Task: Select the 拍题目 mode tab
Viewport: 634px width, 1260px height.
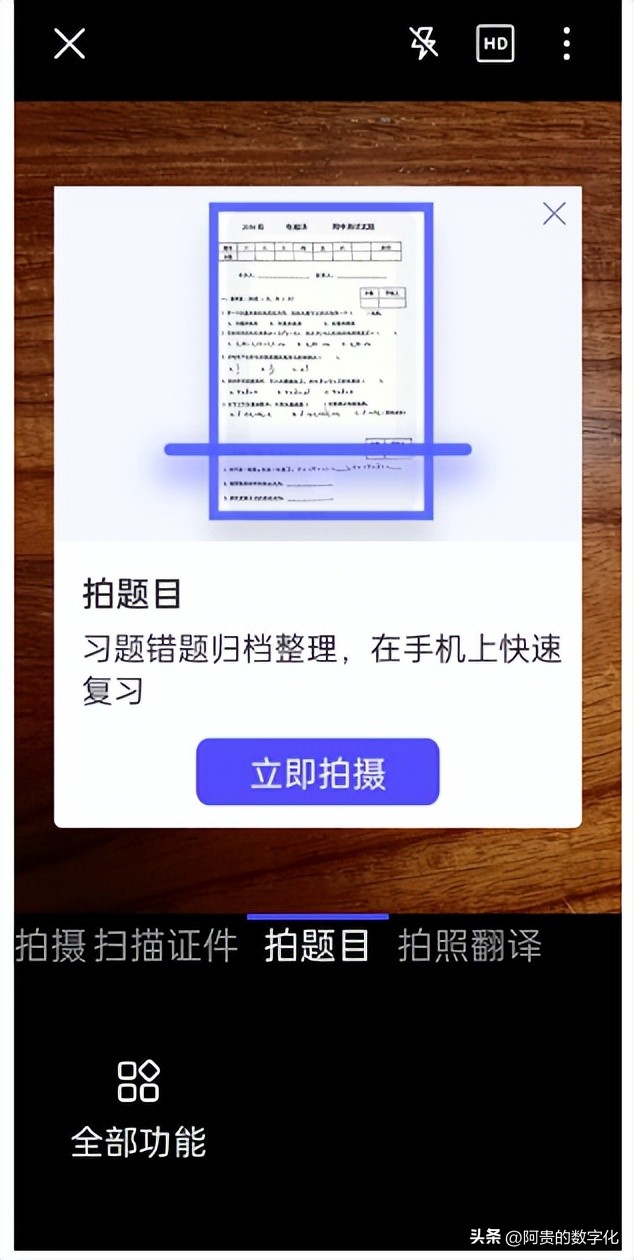Action: click(x=317, y=945)
